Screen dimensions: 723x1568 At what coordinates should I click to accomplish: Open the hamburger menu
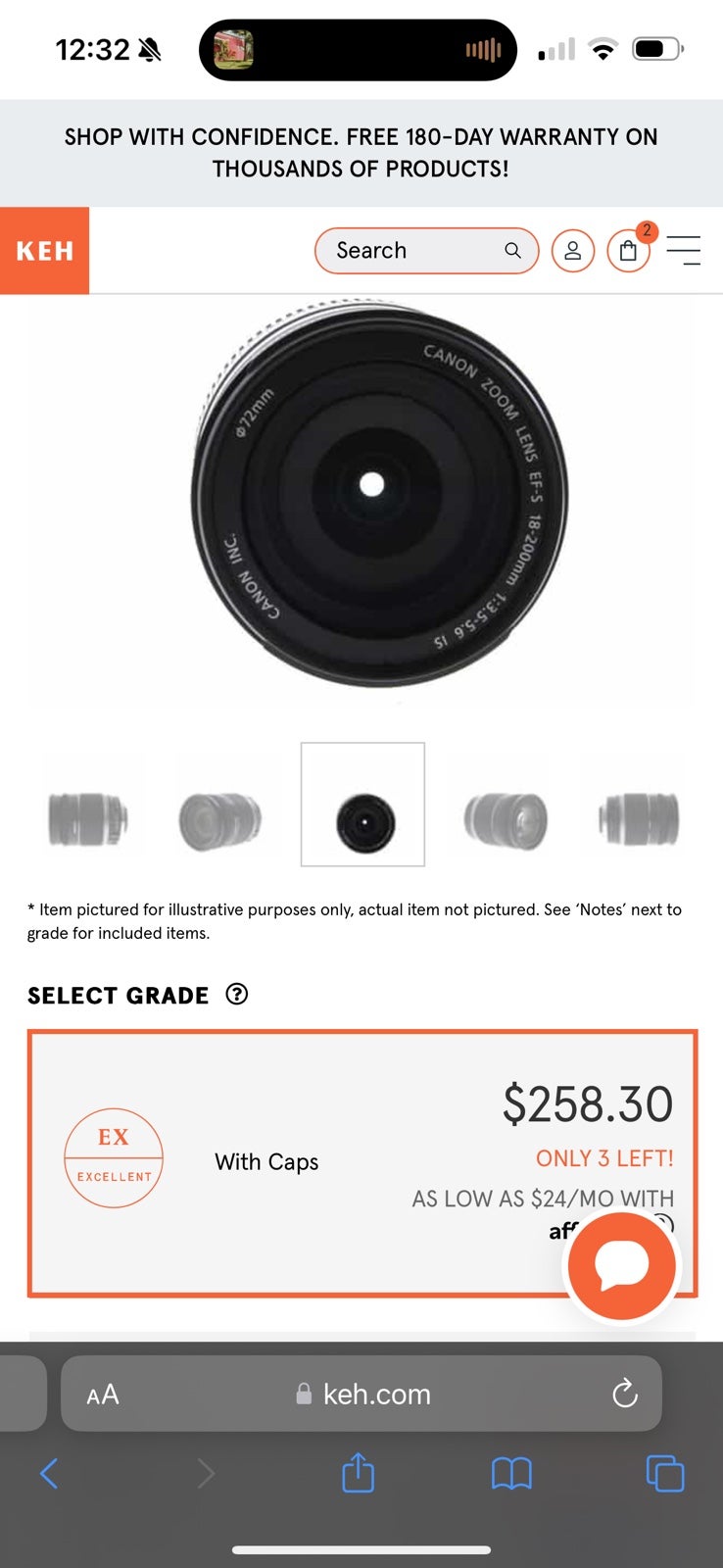[x=684, y=251]
